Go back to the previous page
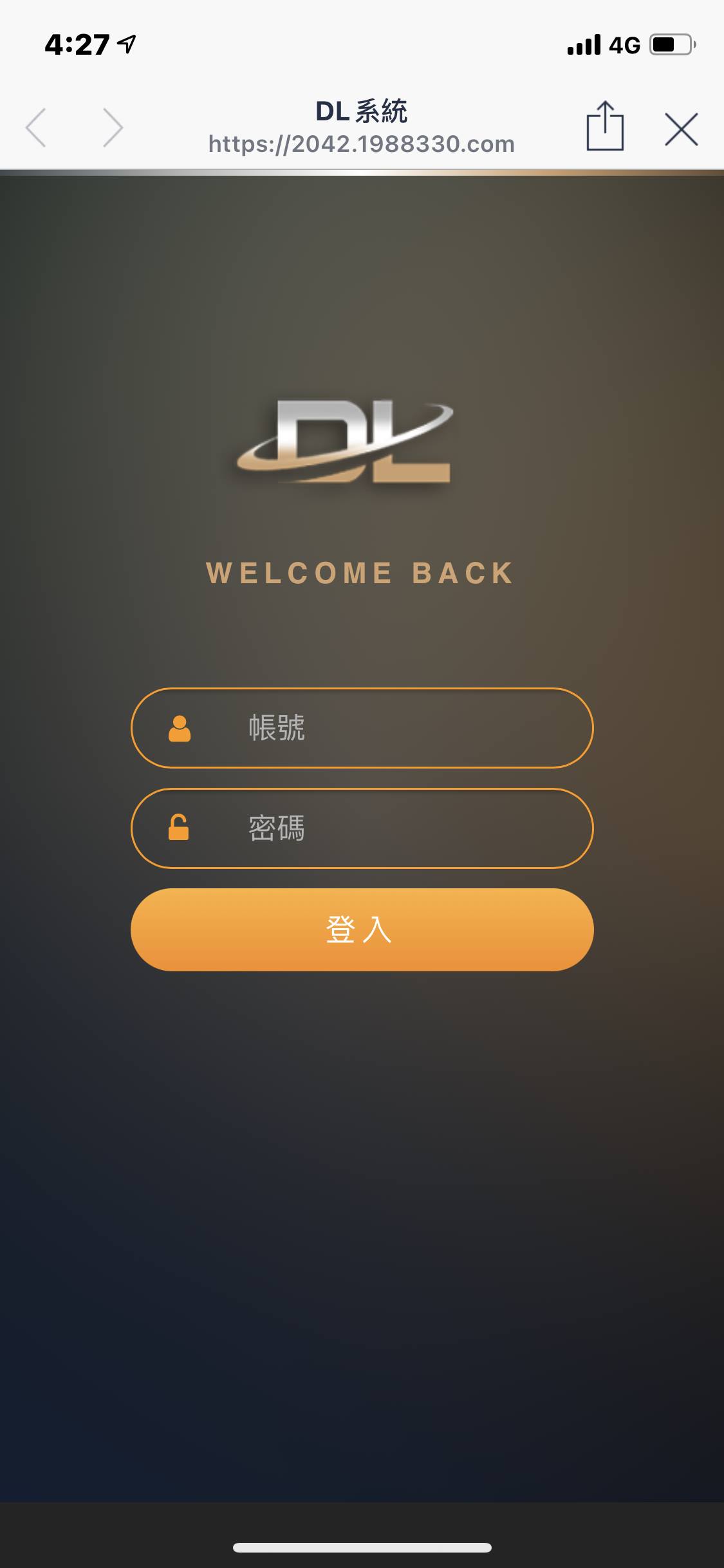The height and width of the screenshot is (1568, 724). [x=37, y=128]
